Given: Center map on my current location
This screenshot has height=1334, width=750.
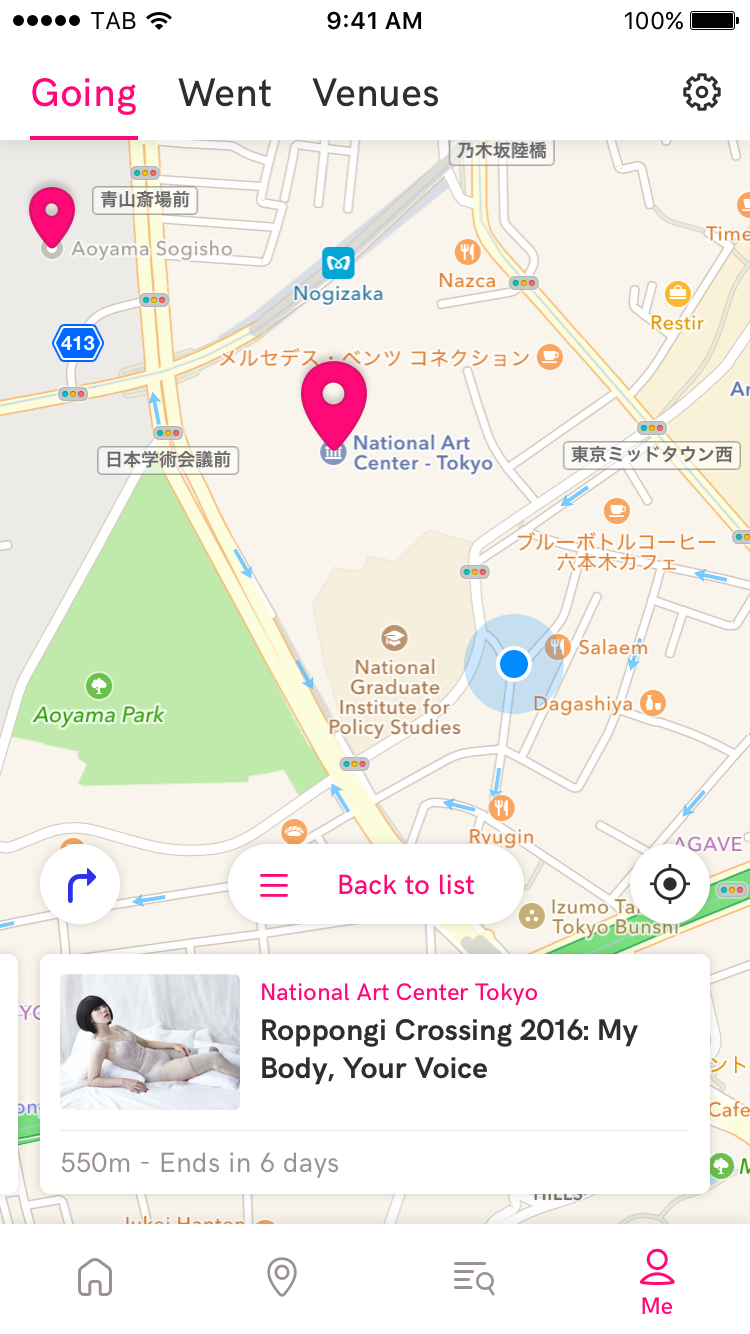Looking at the screenshot, I should point(670,885).
